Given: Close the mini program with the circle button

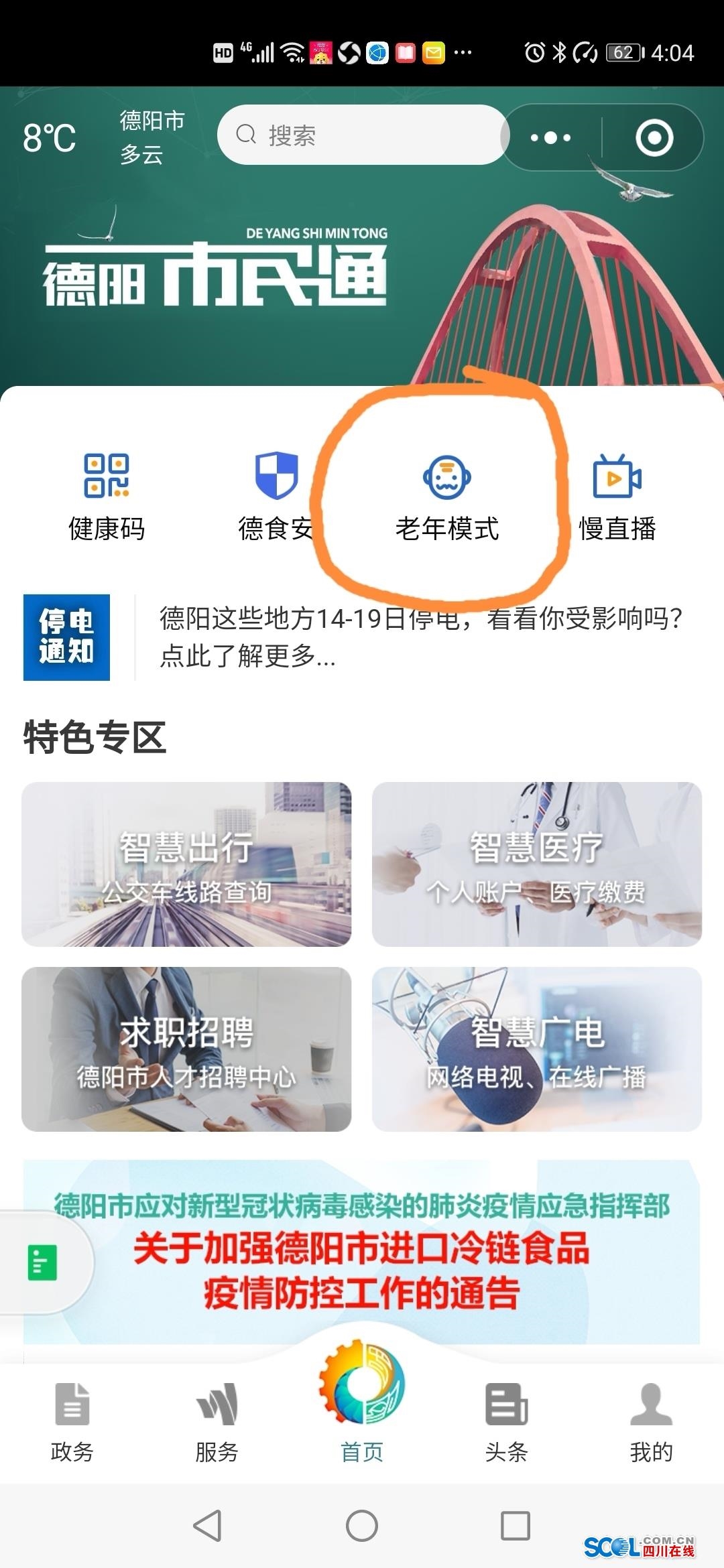Looking at the screenshot, I should coord(654,138).
